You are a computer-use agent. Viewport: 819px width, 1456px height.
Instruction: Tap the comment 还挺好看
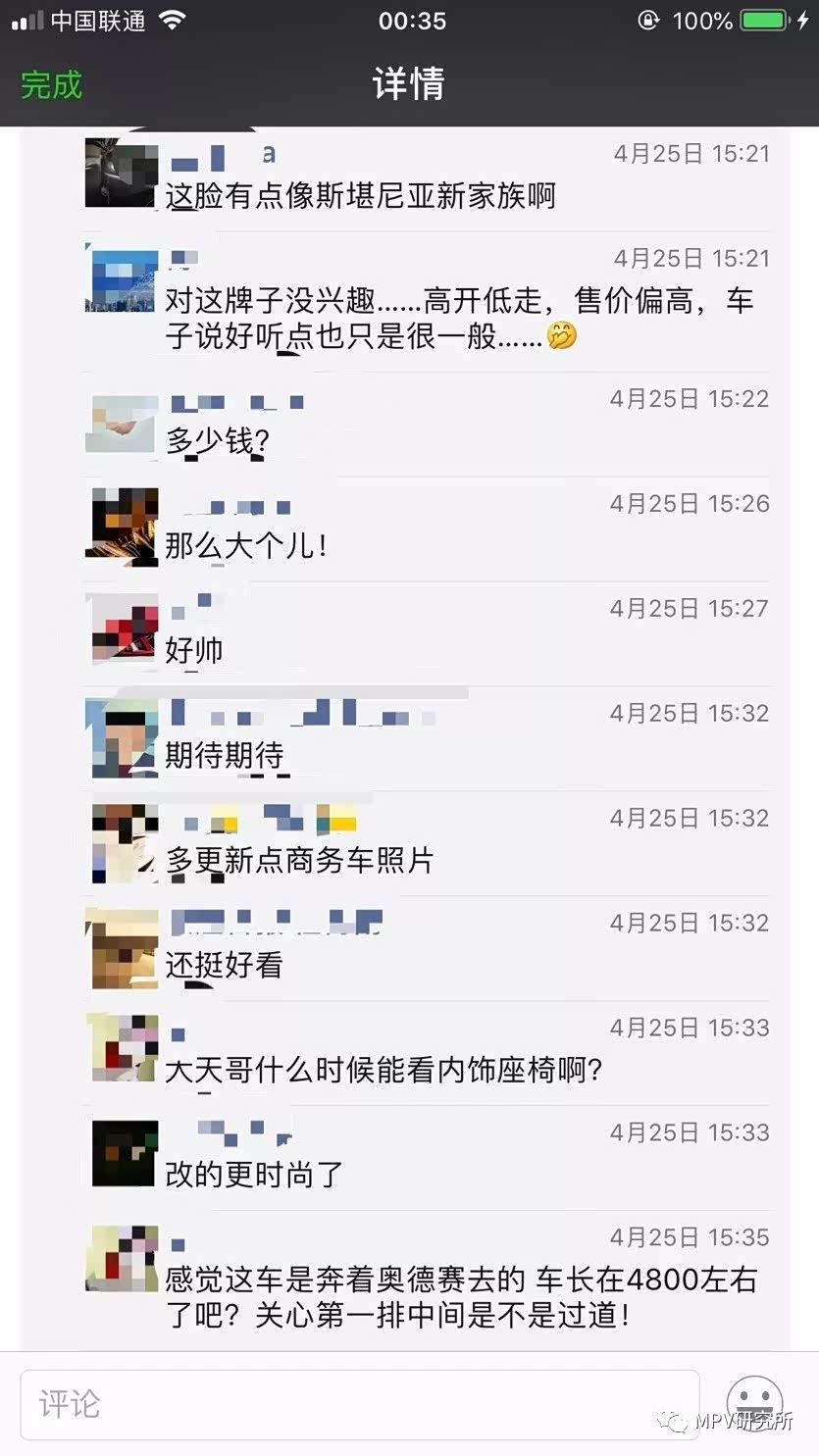point(224,965)
